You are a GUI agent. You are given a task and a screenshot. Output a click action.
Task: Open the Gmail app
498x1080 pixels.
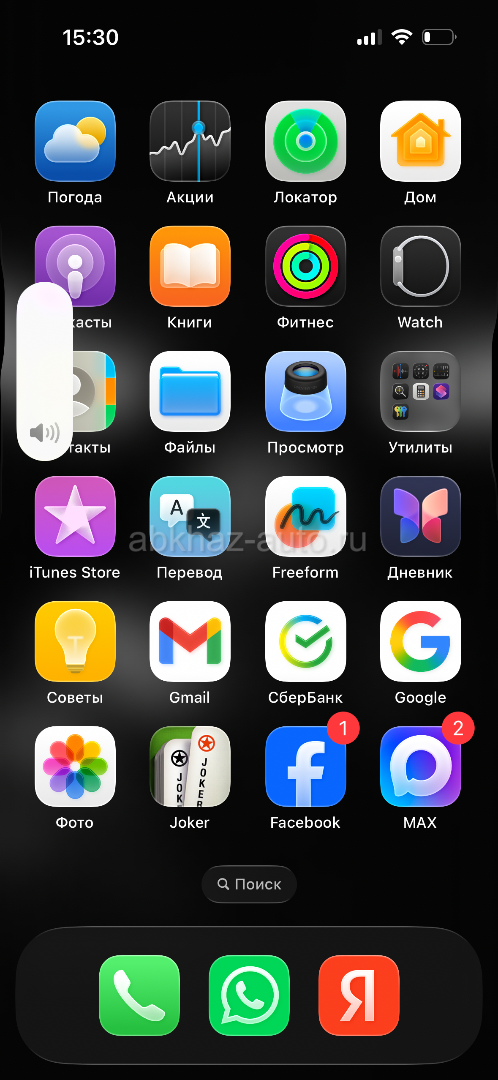pyautogui.click(x=190, y=641)
